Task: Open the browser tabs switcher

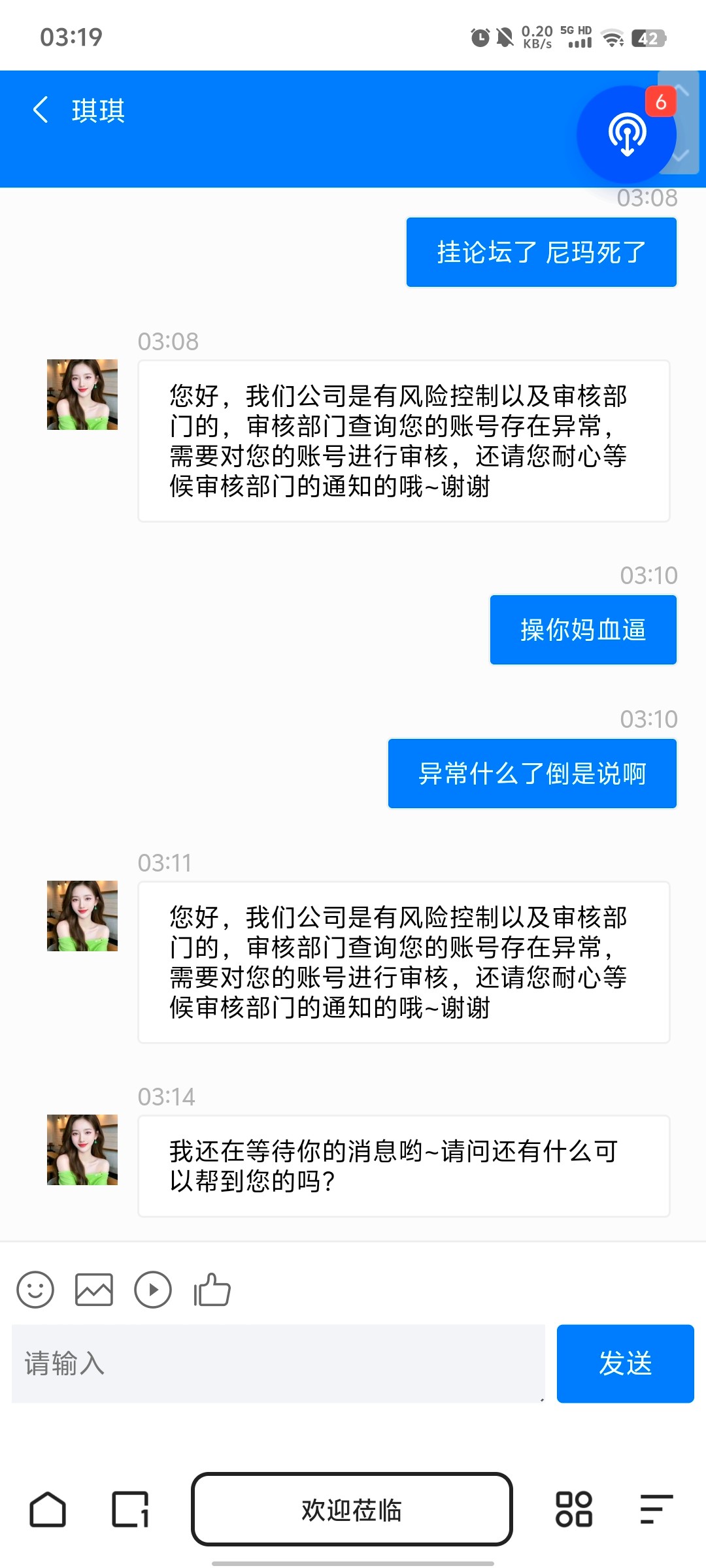Action: click(130, 1509)
